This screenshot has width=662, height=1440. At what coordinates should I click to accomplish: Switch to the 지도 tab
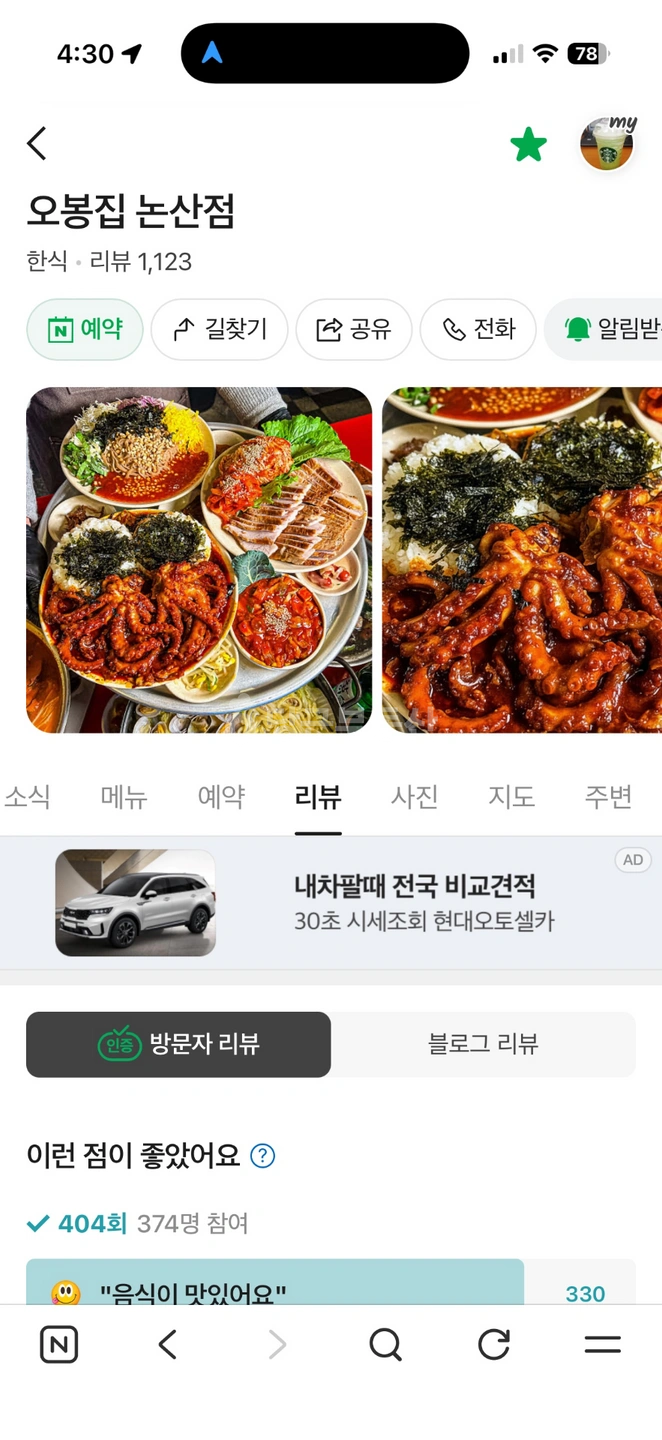point(512,797)
